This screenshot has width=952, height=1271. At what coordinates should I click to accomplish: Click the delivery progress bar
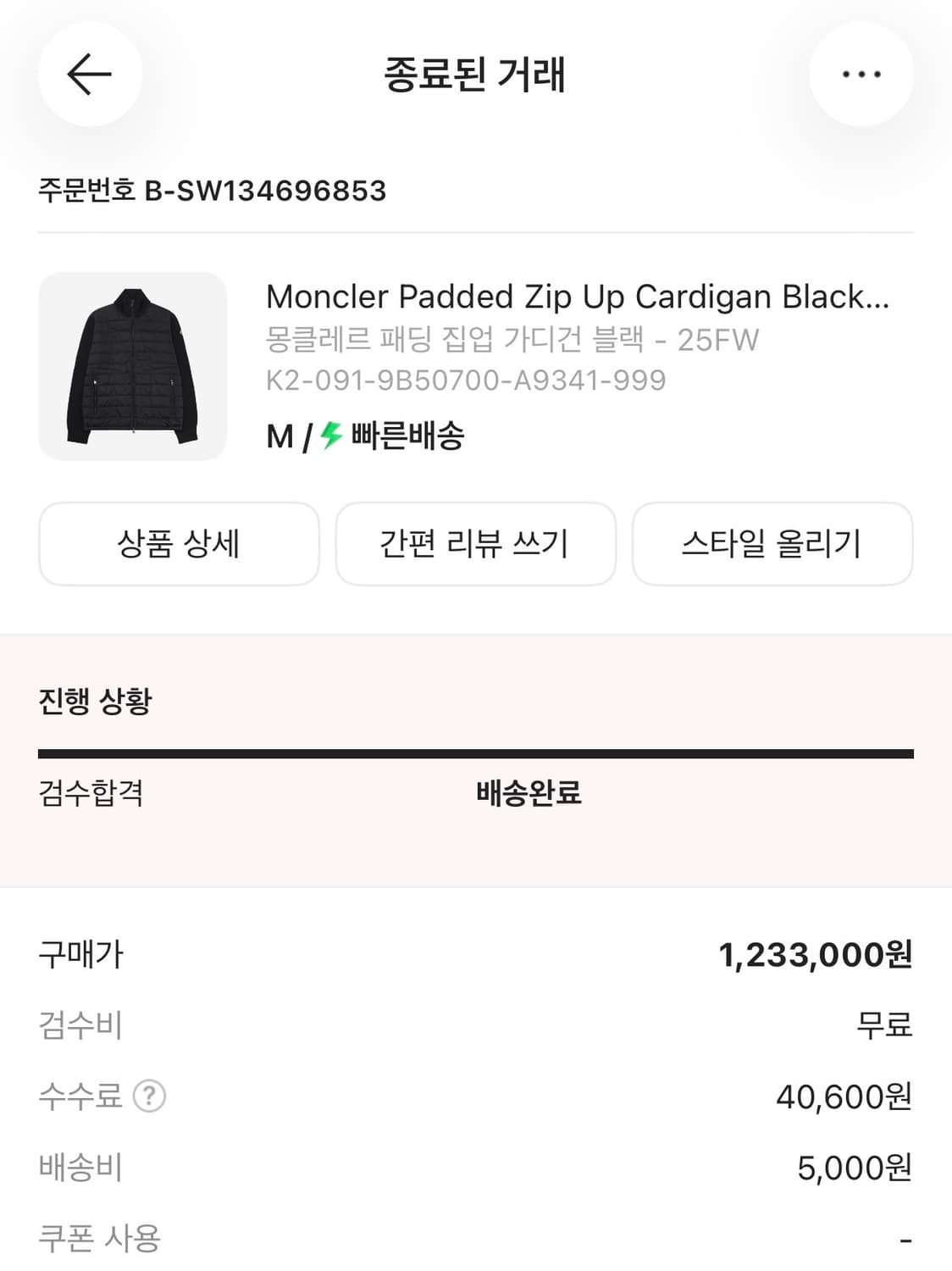tap(476, 750)
